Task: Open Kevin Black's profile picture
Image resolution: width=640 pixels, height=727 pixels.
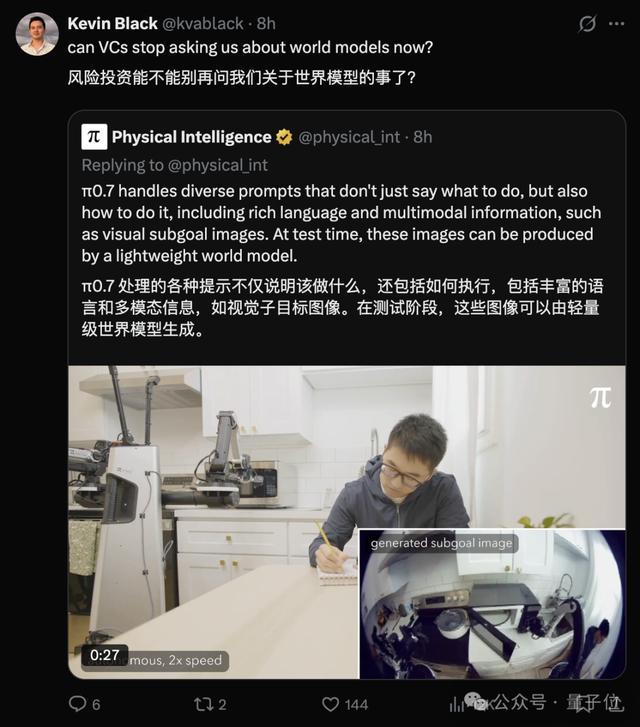Action: click(36, 34)
